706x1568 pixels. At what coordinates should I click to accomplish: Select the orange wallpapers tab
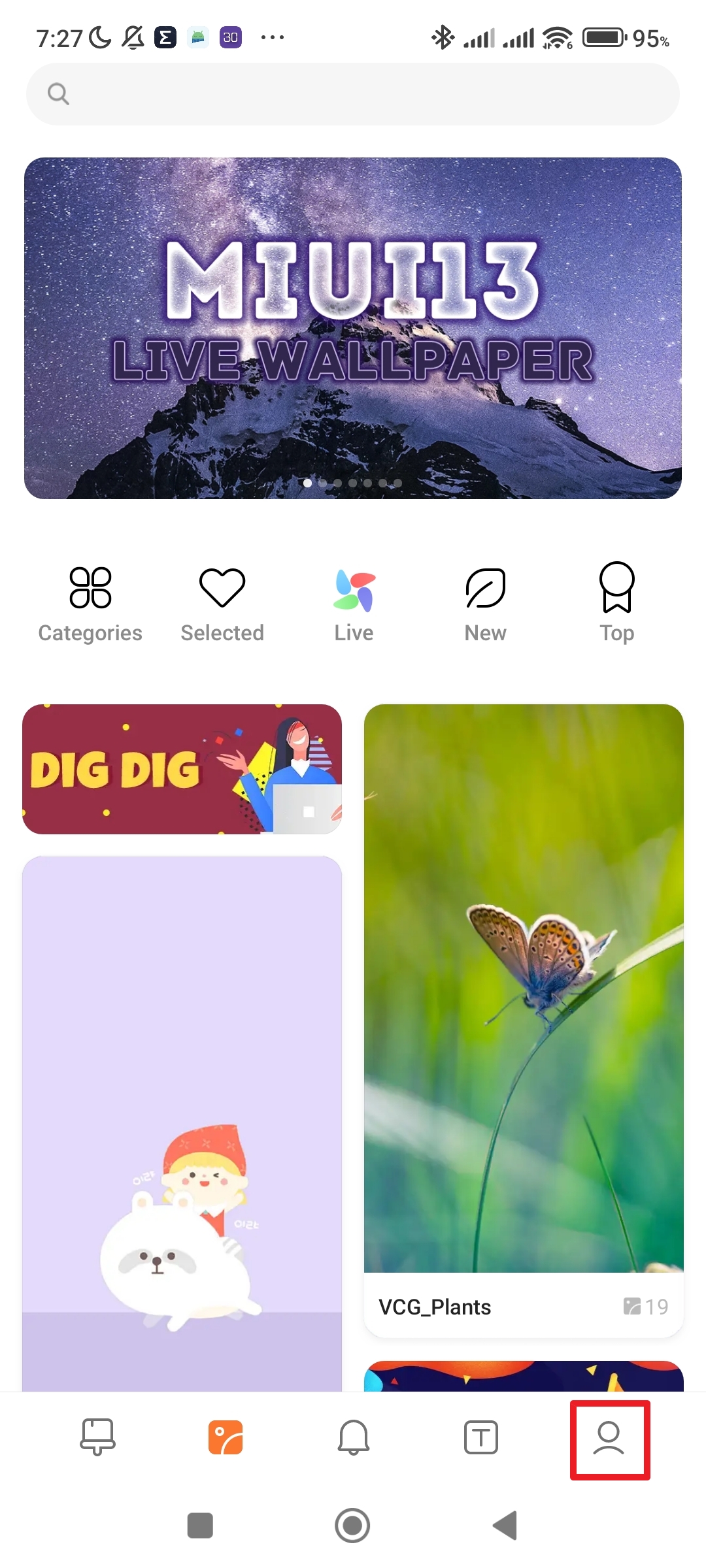(x=226, y=1437)
